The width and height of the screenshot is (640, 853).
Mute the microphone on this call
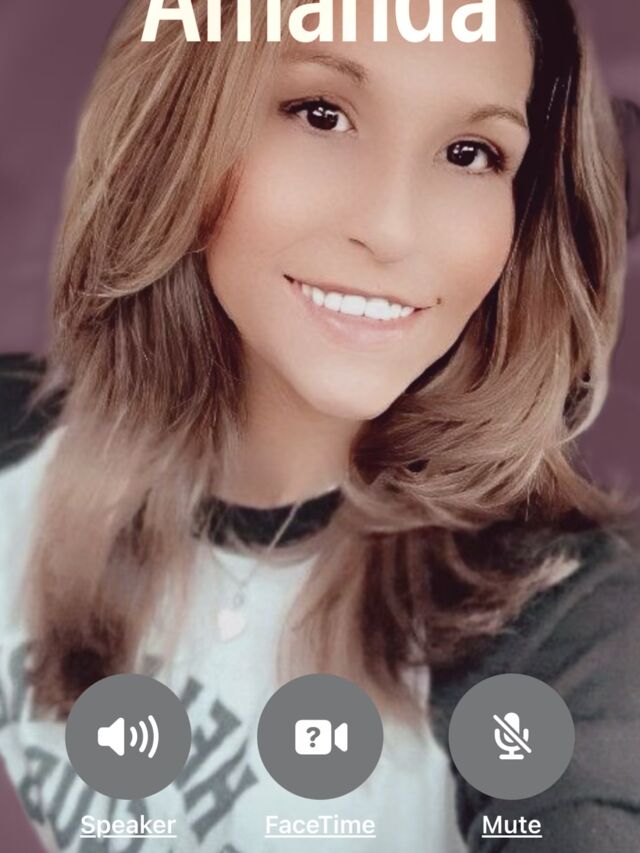tap(511, 737)
